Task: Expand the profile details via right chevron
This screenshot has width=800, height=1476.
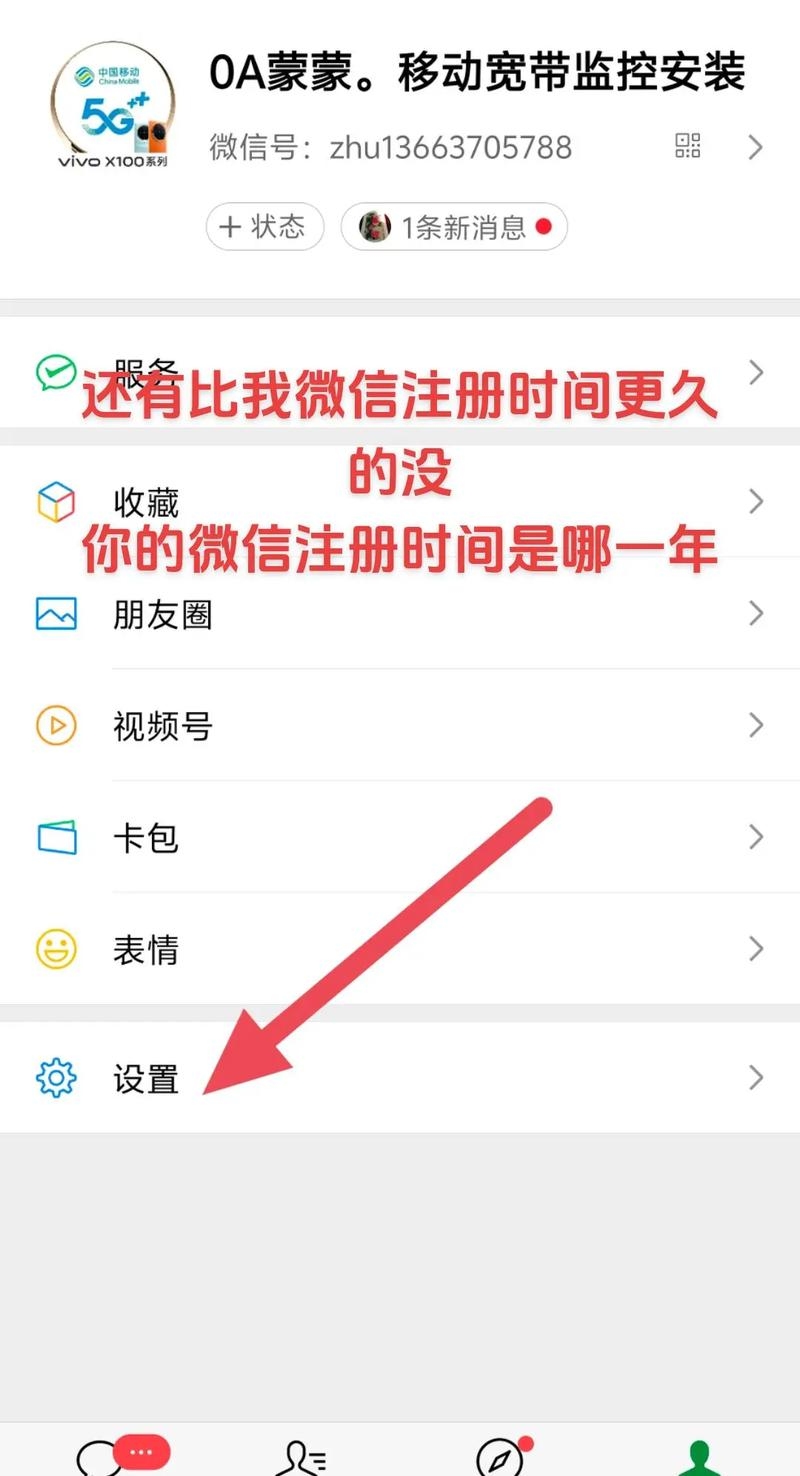Action: pos(756,147)
